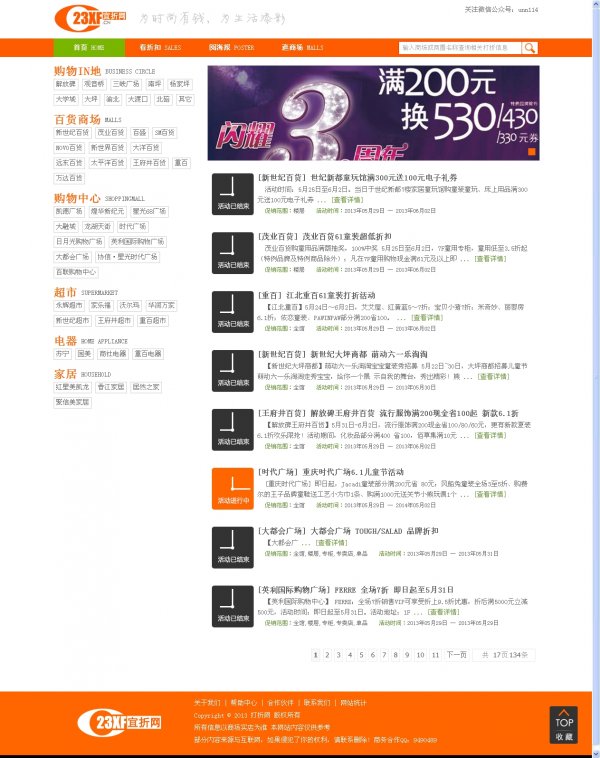
Task: Open the 世纪新都童玩馆满300元送100元 promotion
Action: click(x=328, y=177)
